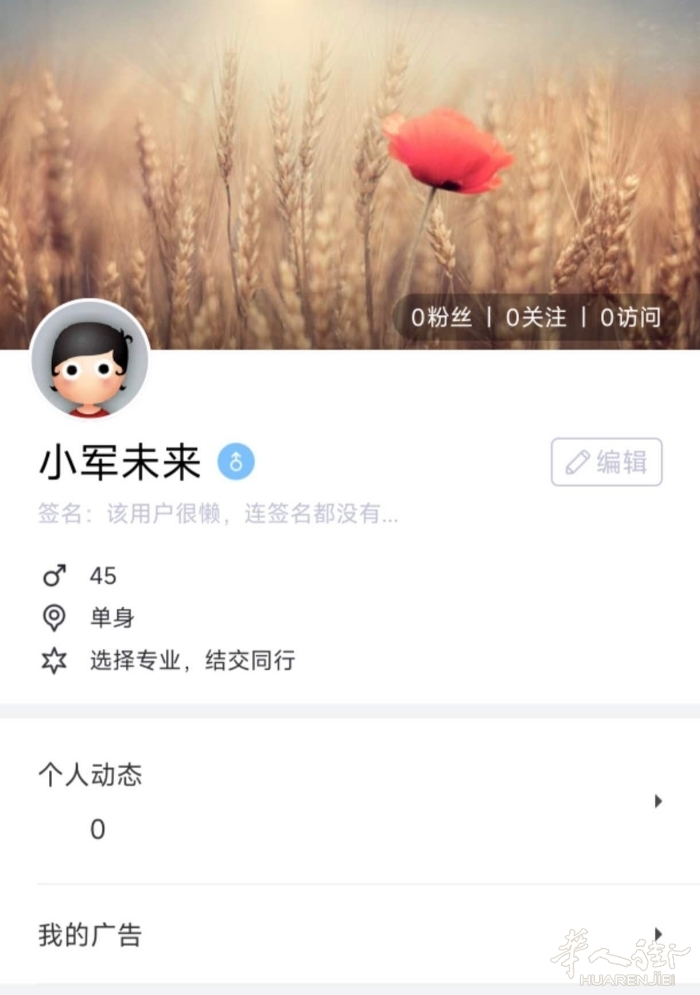Tap the 编辑 edit profile button
700x995 pixels.
(x=606, y=462)
